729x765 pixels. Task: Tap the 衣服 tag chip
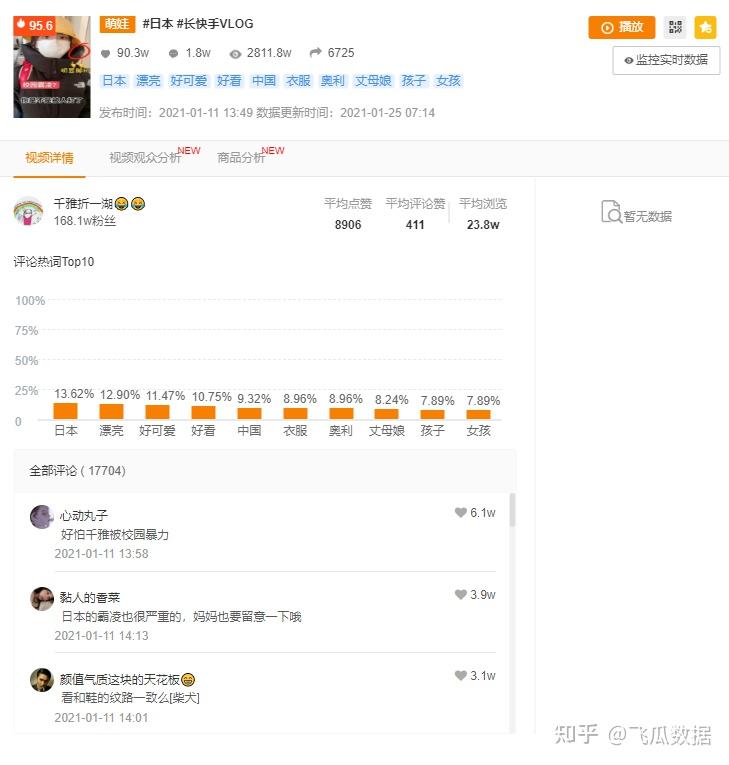298,81
